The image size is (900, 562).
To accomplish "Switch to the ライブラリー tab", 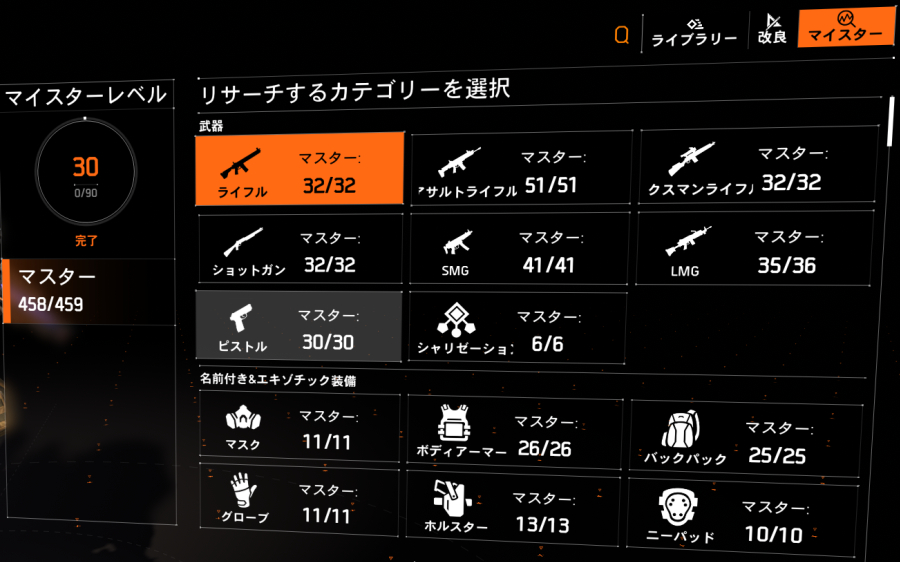I will (x=694, y=31).
